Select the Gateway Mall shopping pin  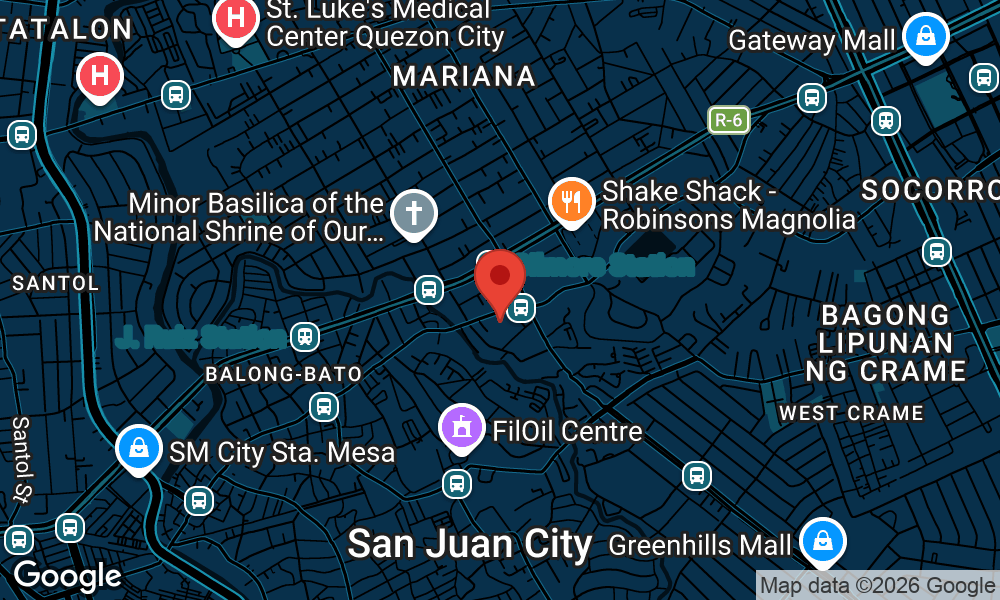click(926, 38)
